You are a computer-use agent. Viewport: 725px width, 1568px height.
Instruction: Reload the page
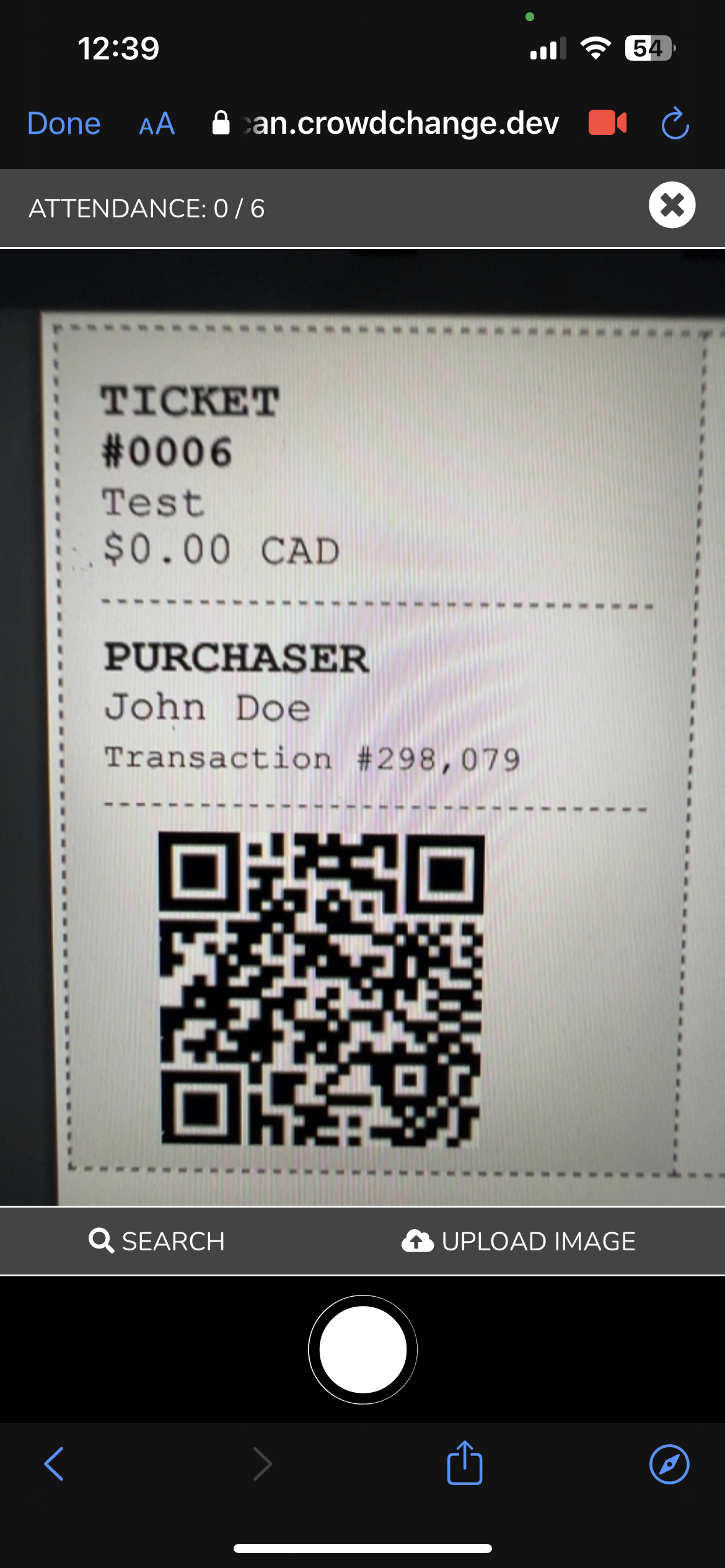675,123
